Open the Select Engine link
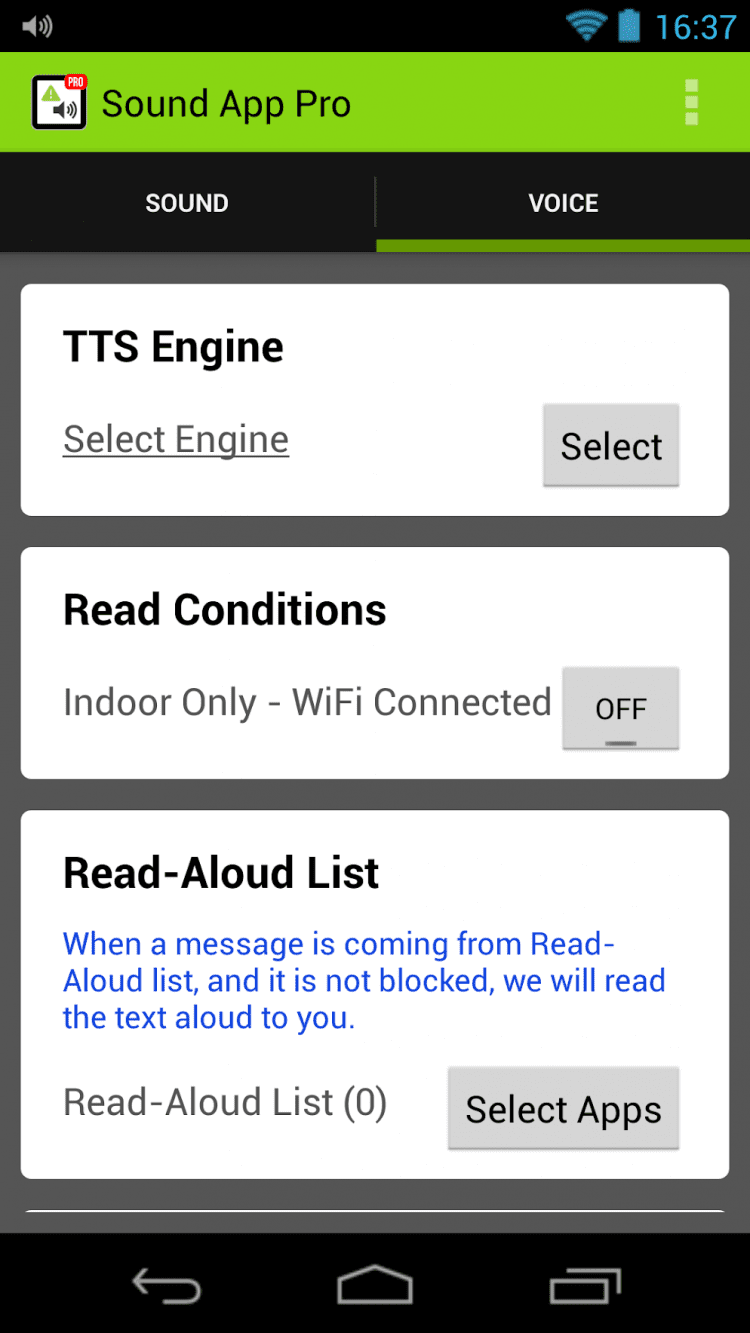 point(176,440)
